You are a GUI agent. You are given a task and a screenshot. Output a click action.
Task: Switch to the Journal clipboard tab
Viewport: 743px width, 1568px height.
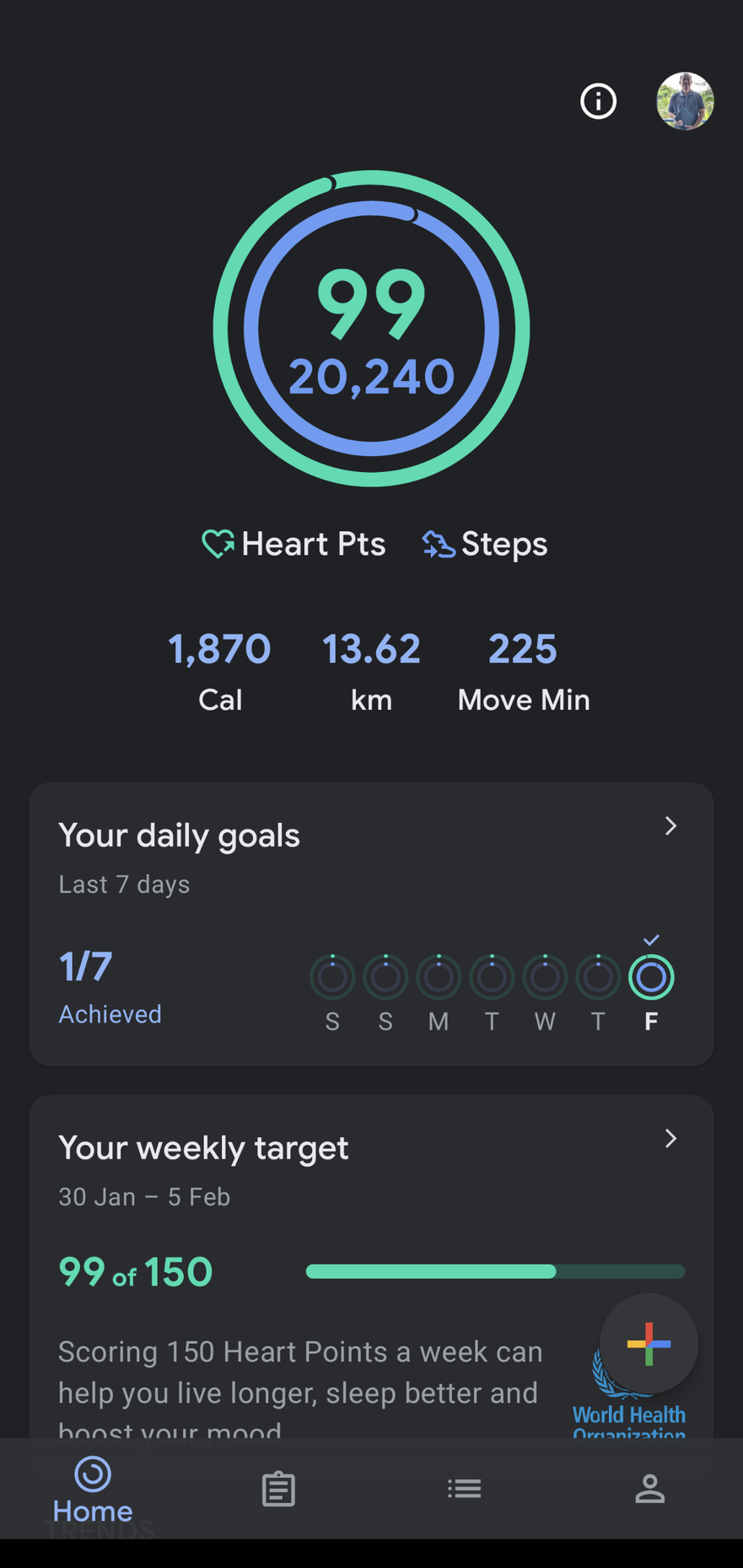[x=278, y=1490]
